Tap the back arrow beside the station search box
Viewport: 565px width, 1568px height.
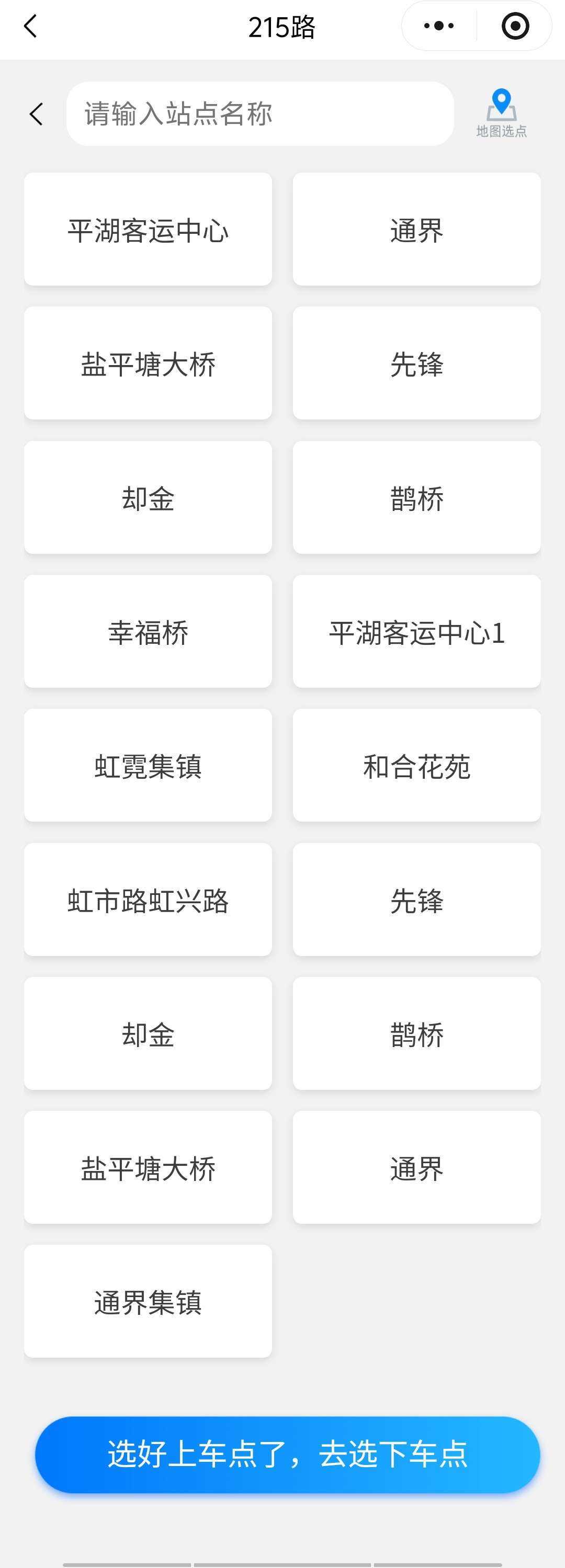[x=37, y=114]
